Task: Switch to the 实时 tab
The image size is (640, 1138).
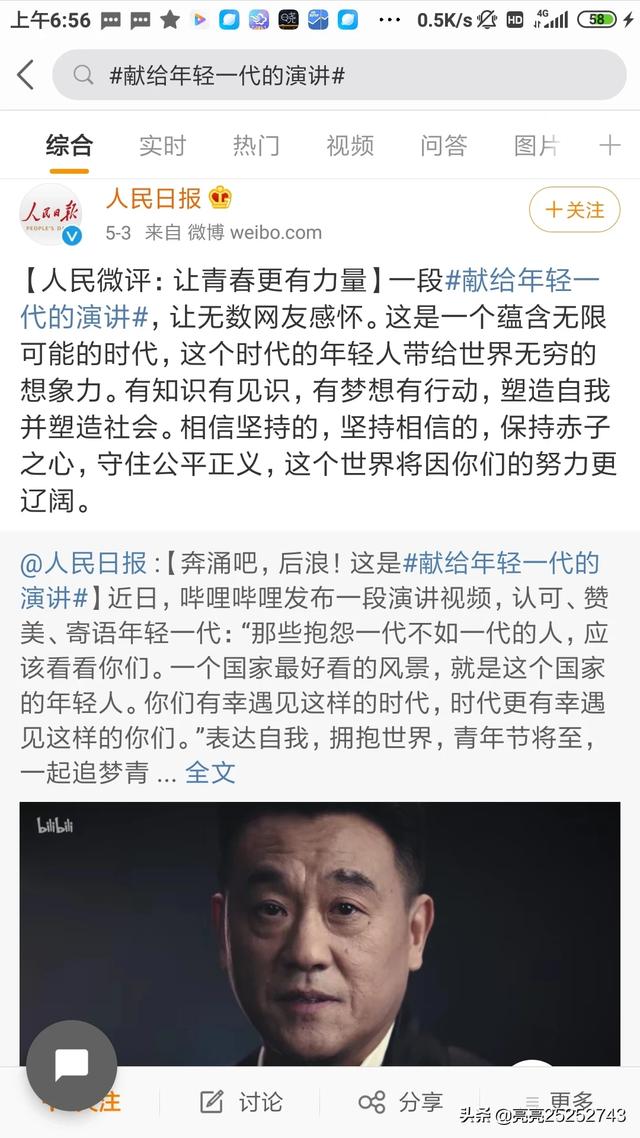Action: click(162, 146)
